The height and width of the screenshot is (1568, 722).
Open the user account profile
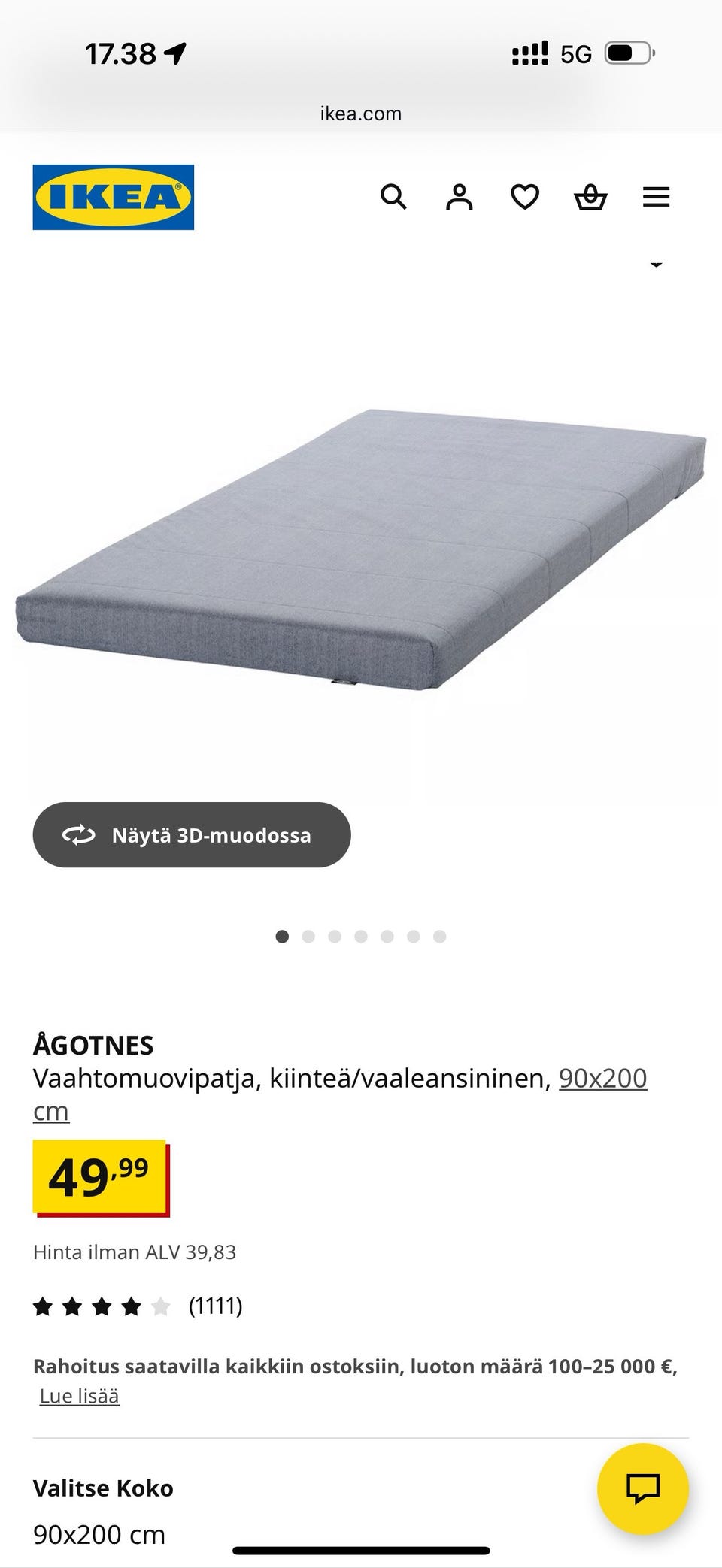[x=459, y=197]
